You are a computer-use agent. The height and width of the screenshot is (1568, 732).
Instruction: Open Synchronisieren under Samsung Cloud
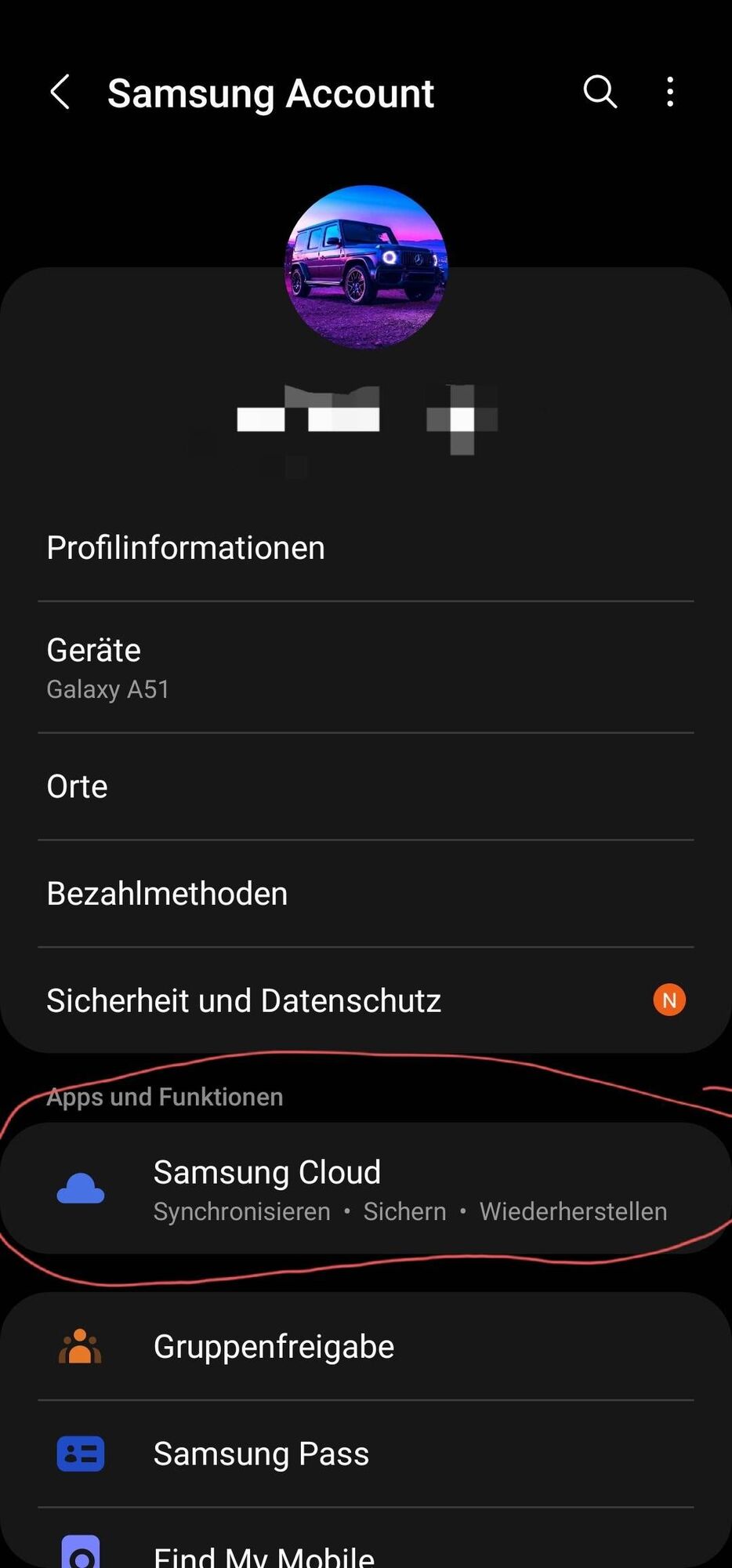click(241, 1211)
